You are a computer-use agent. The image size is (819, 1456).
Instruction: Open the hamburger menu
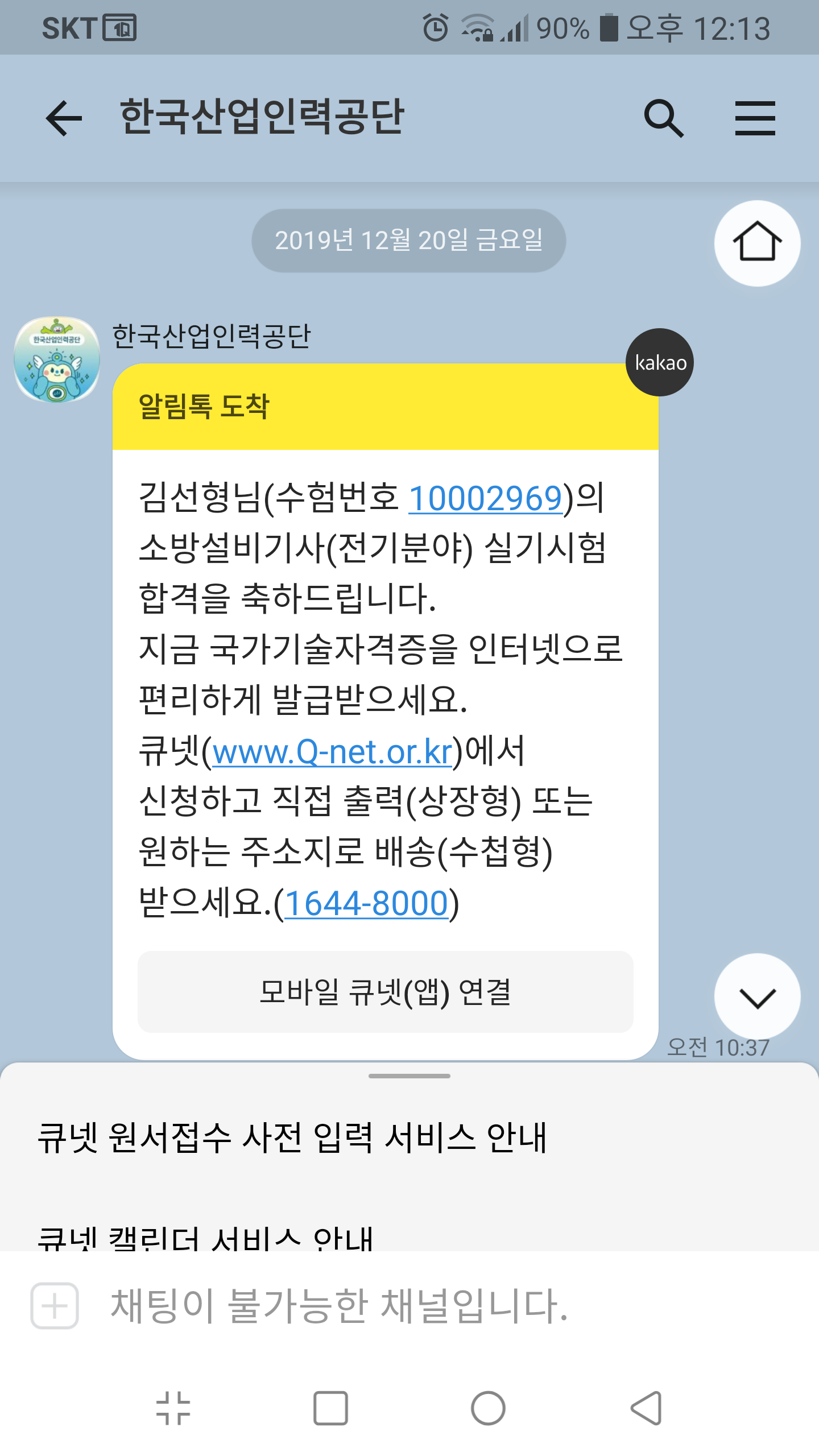click(755, 118)
